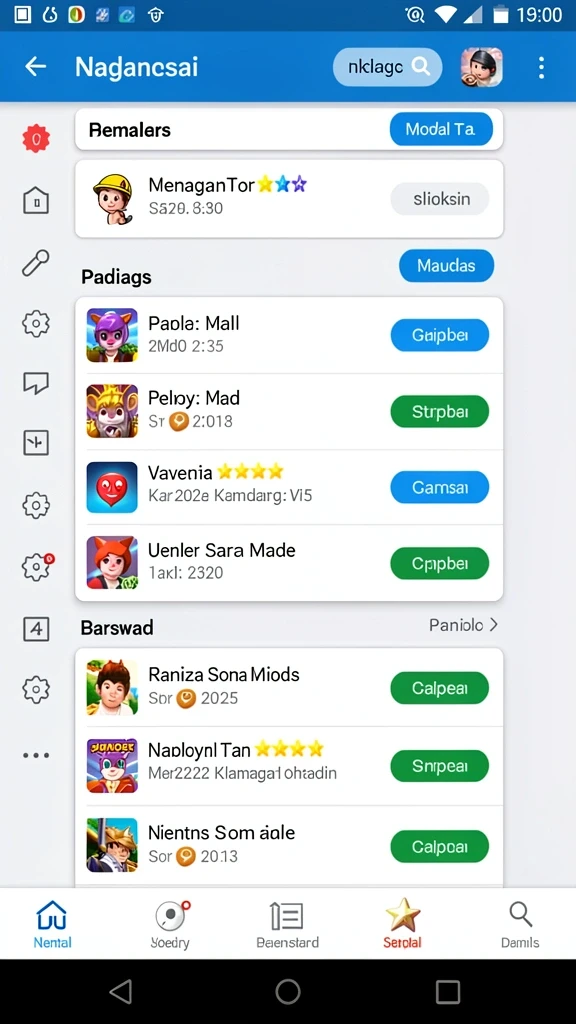The width and height of the screenshot is (576, 1024).
Task: Open the Nientns Som aiale row
Action: [289, 844]
